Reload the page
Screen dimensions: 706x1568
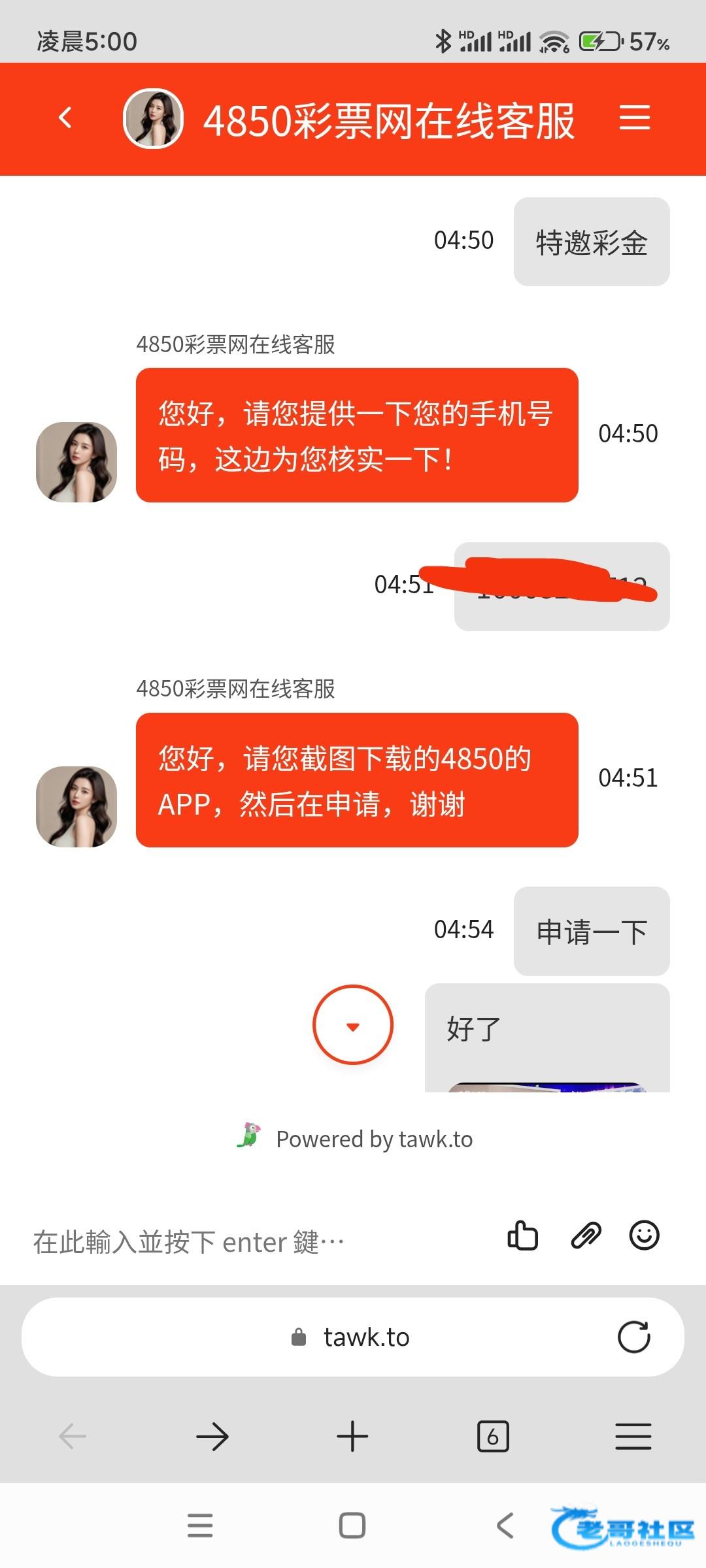pyautogui.click(x=633, y=1337)
